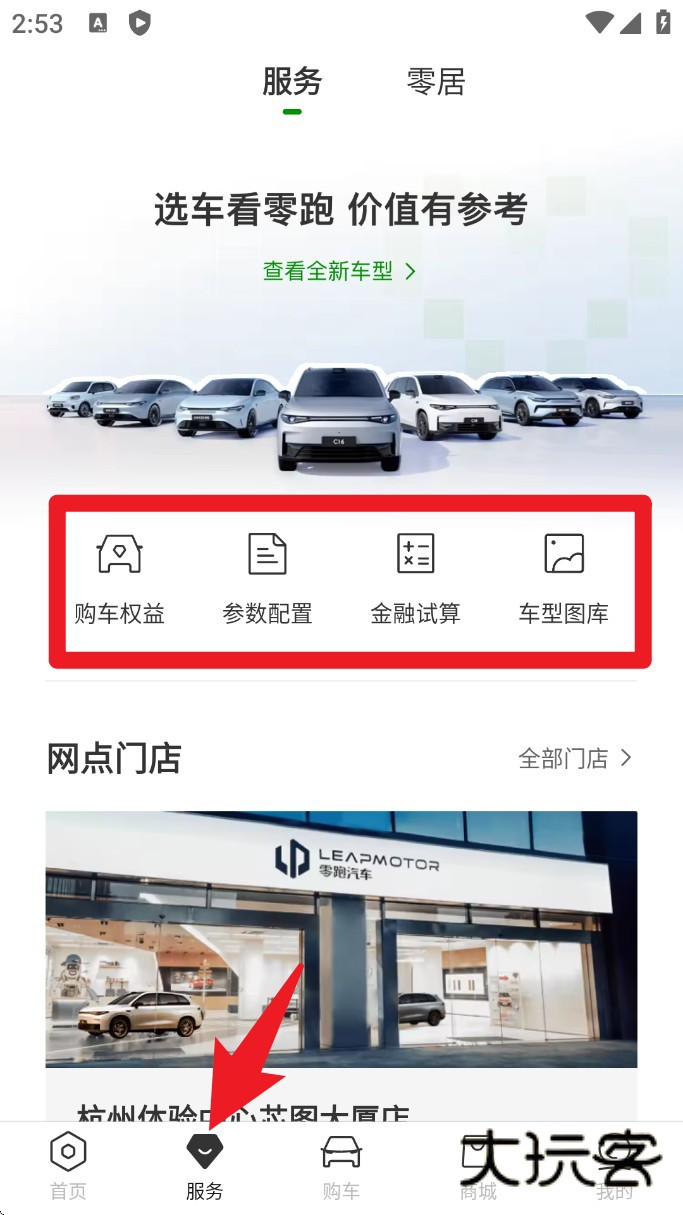The height and width of the screenshot is (1215, 683).
Task: Go to 我的 profile tab
Action: coord(614,1166)
